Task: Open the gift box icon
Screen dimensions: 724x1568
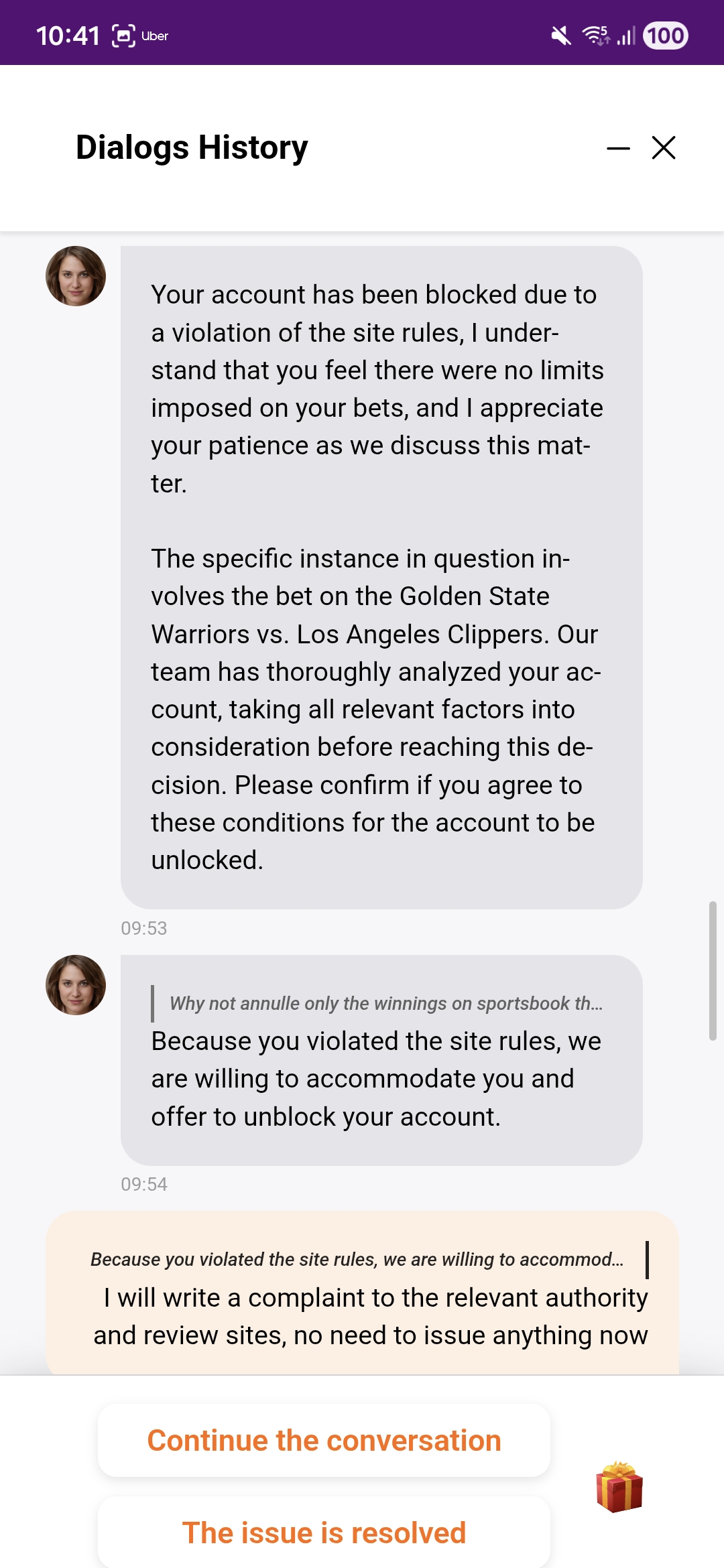Action: tap(619, 1487)
